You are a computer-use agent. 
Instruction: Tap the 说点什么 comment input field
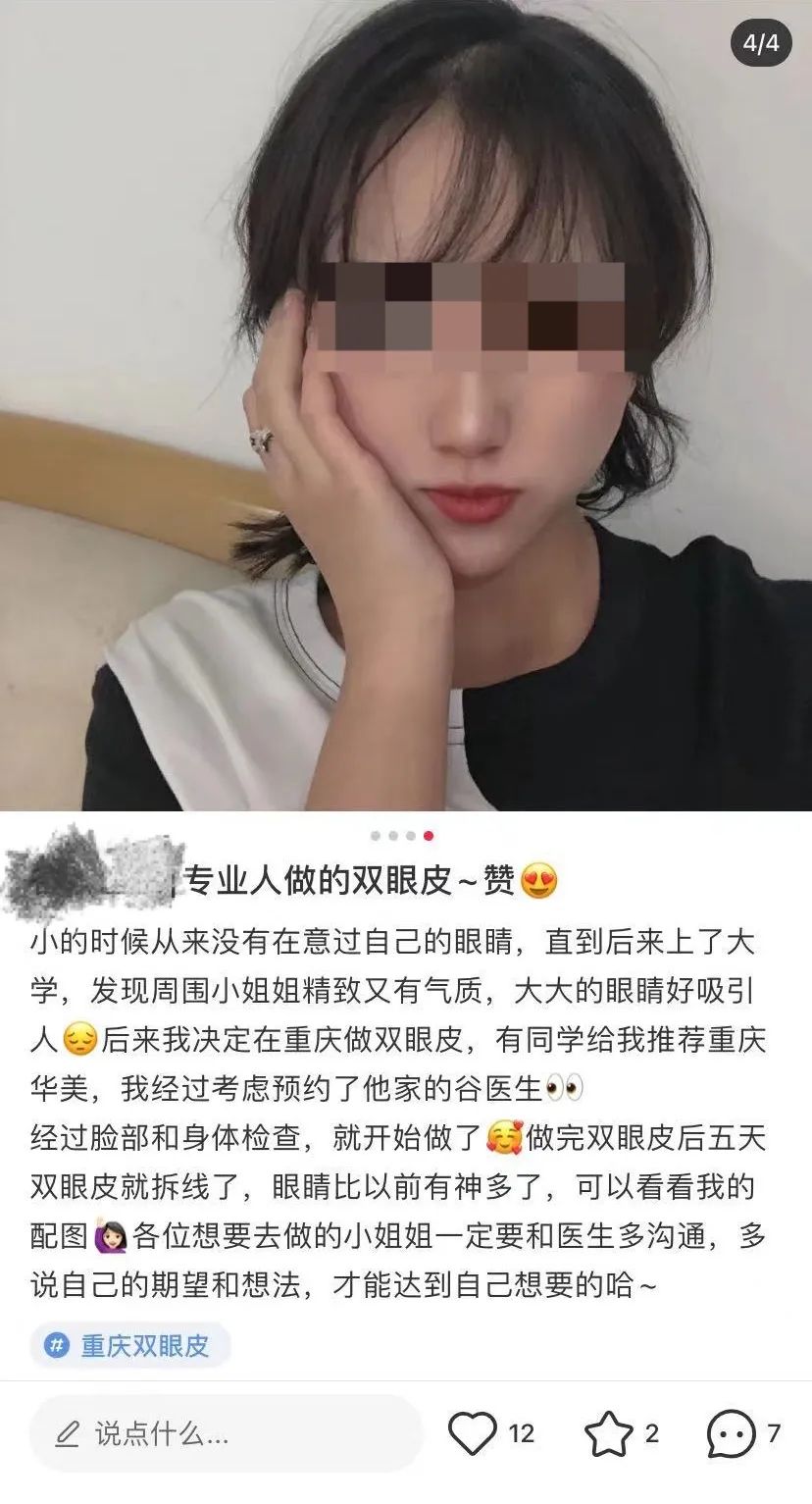point(226,1434)
